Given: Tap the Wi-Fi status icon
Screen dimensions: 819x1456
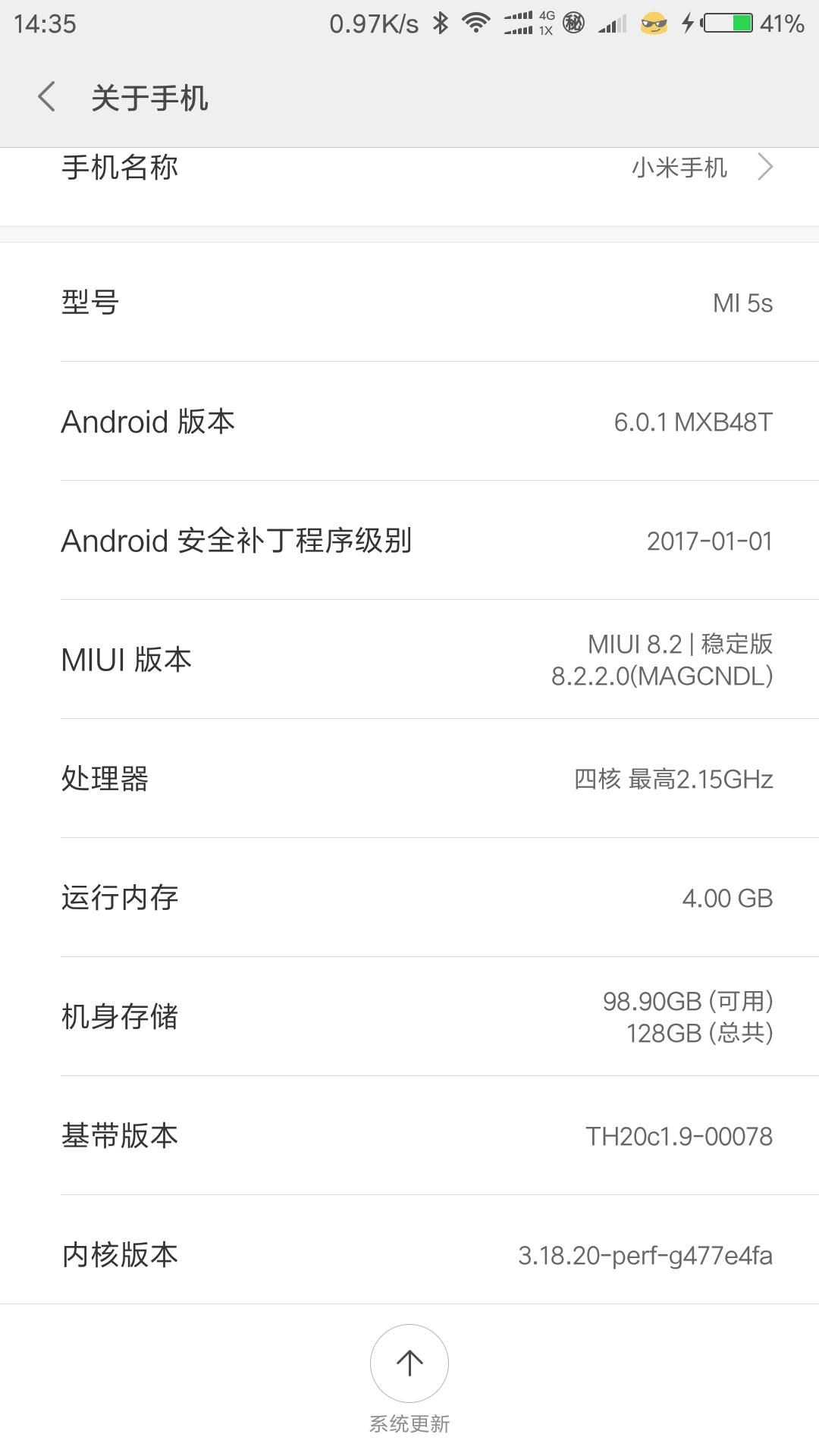Looking at the screenshot, I should (x=477, y=23).
